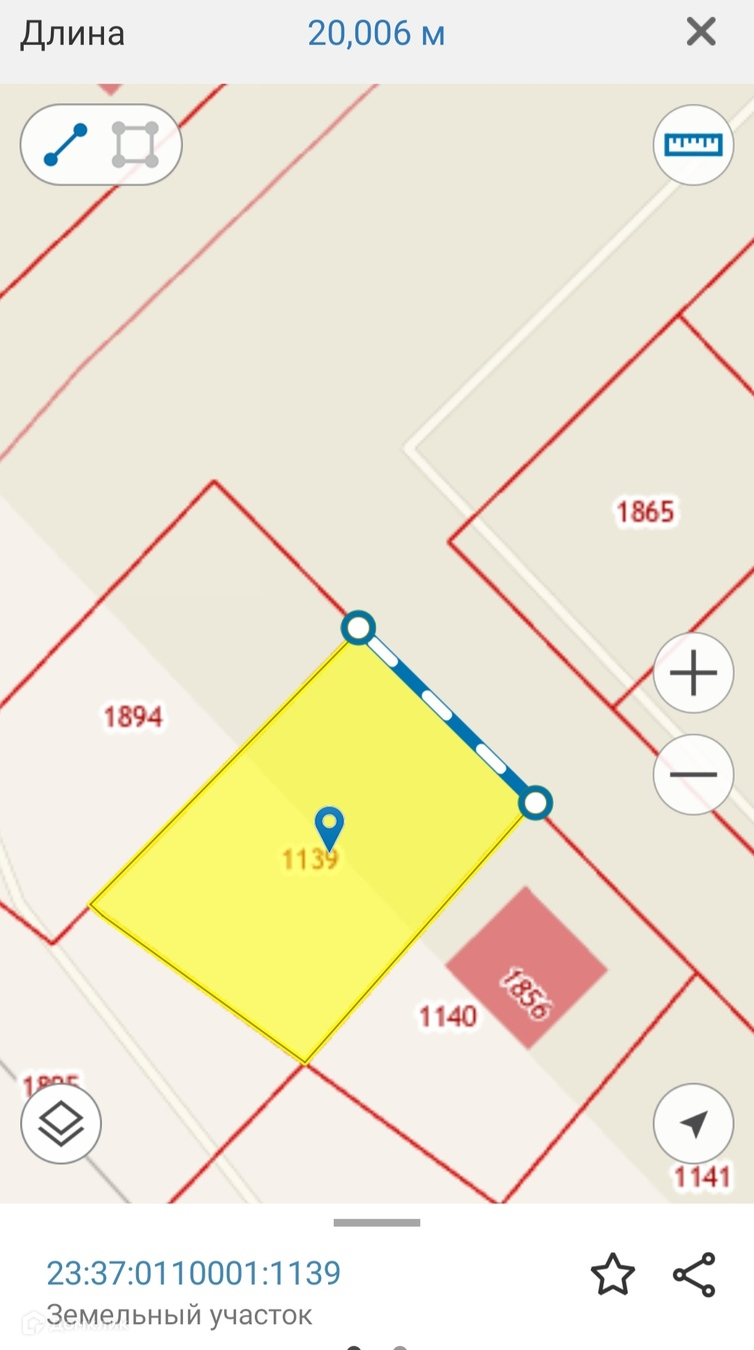
Task: Close the length measurement panel
Action: (701, 32)
